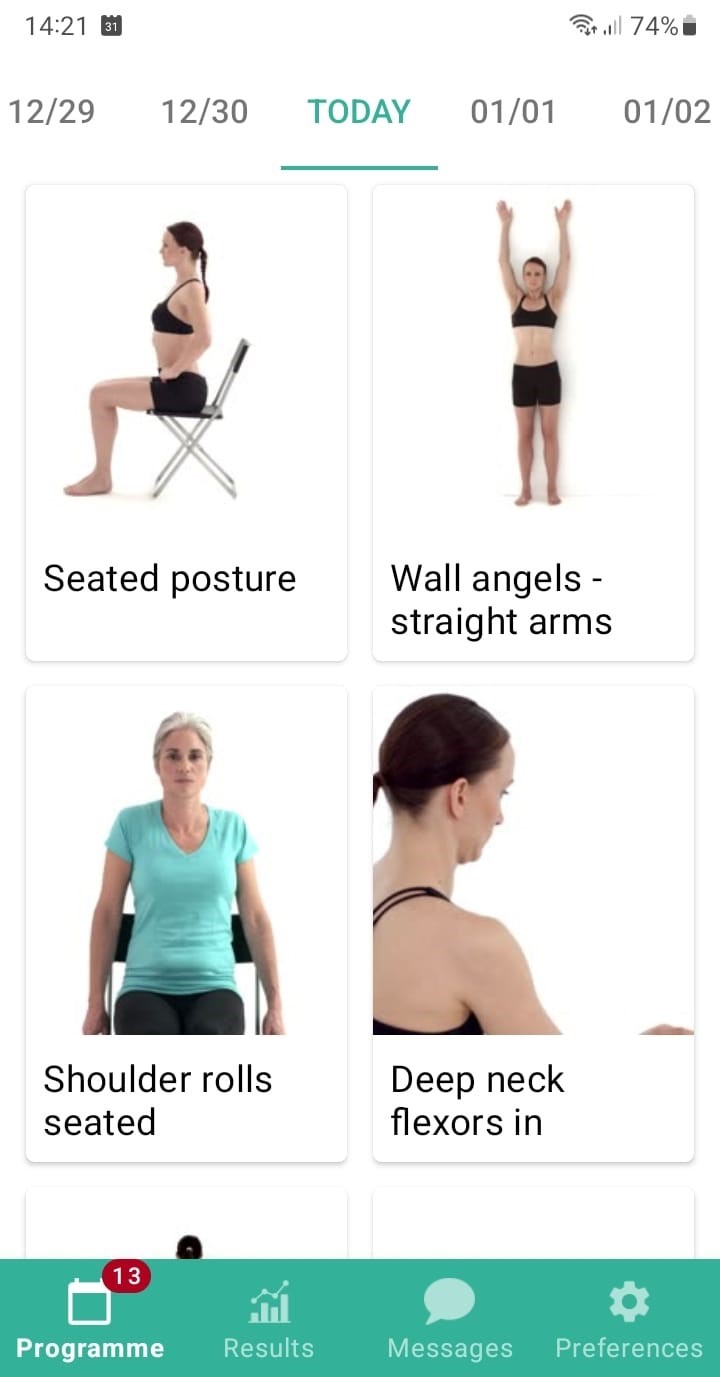Screen dimensions: 720x1377
Task: Open the Messages tab
Action: pos(449,1319)
